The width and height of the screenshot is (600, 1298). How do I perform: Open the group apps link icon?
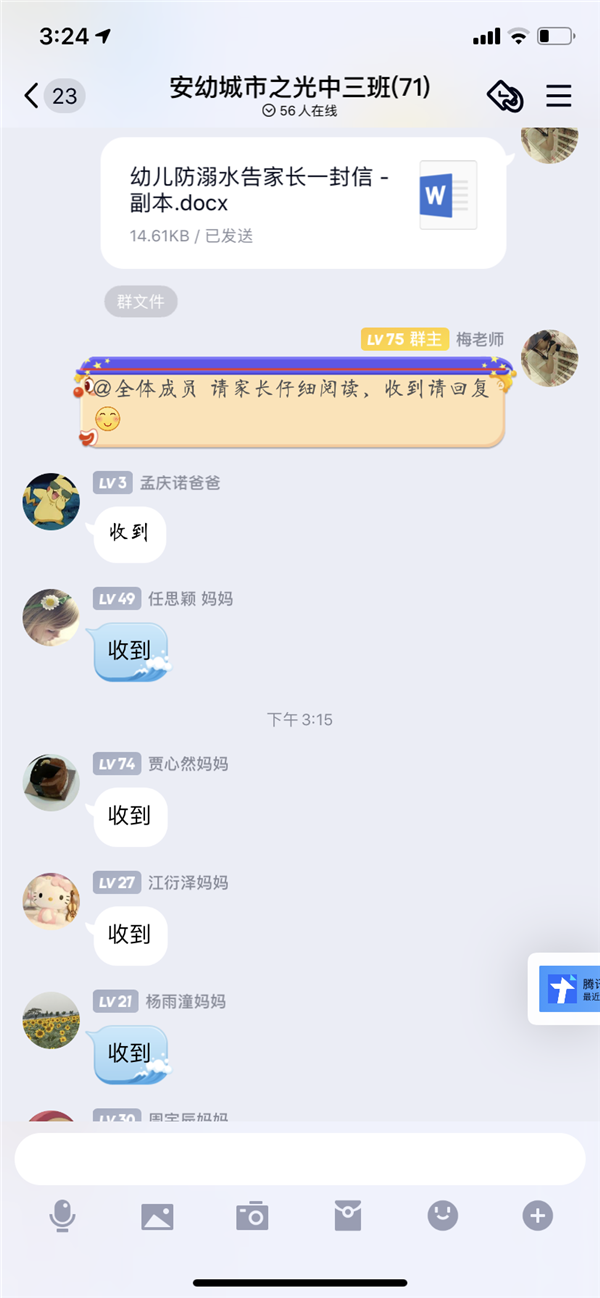point(505,96)
